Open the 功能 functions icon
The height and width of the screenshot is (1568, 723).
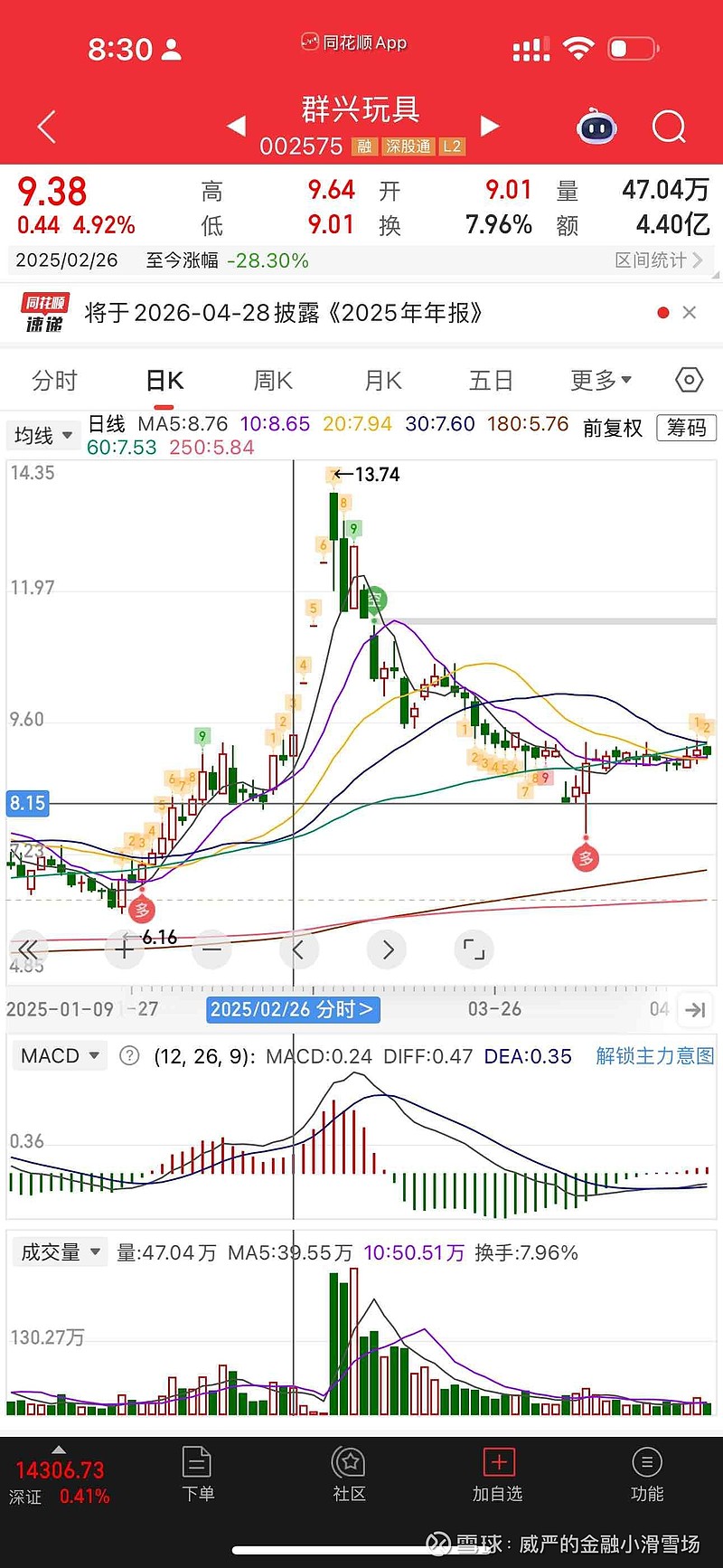point(647,1474)
